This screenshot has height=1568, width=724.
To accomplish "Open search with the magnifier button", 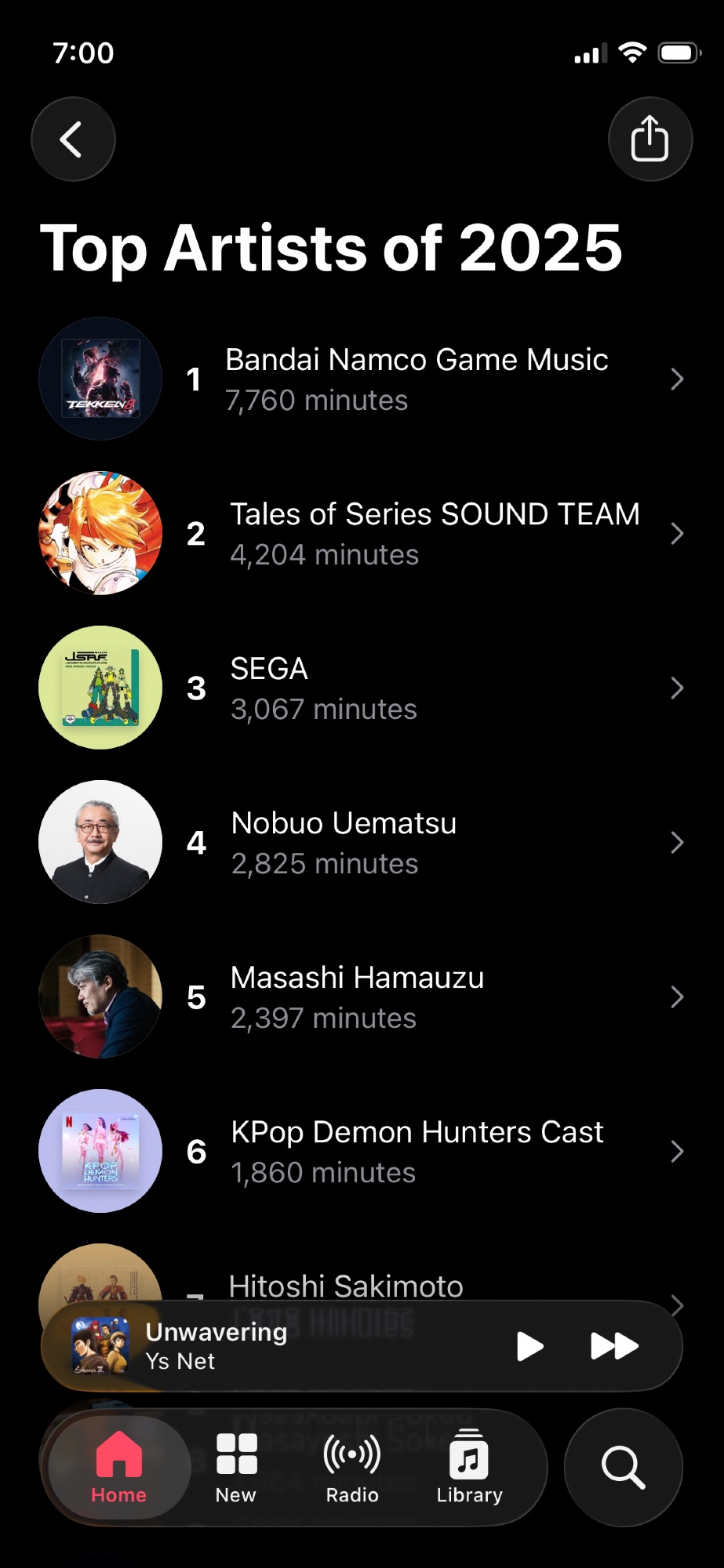I will (623, 1468).
